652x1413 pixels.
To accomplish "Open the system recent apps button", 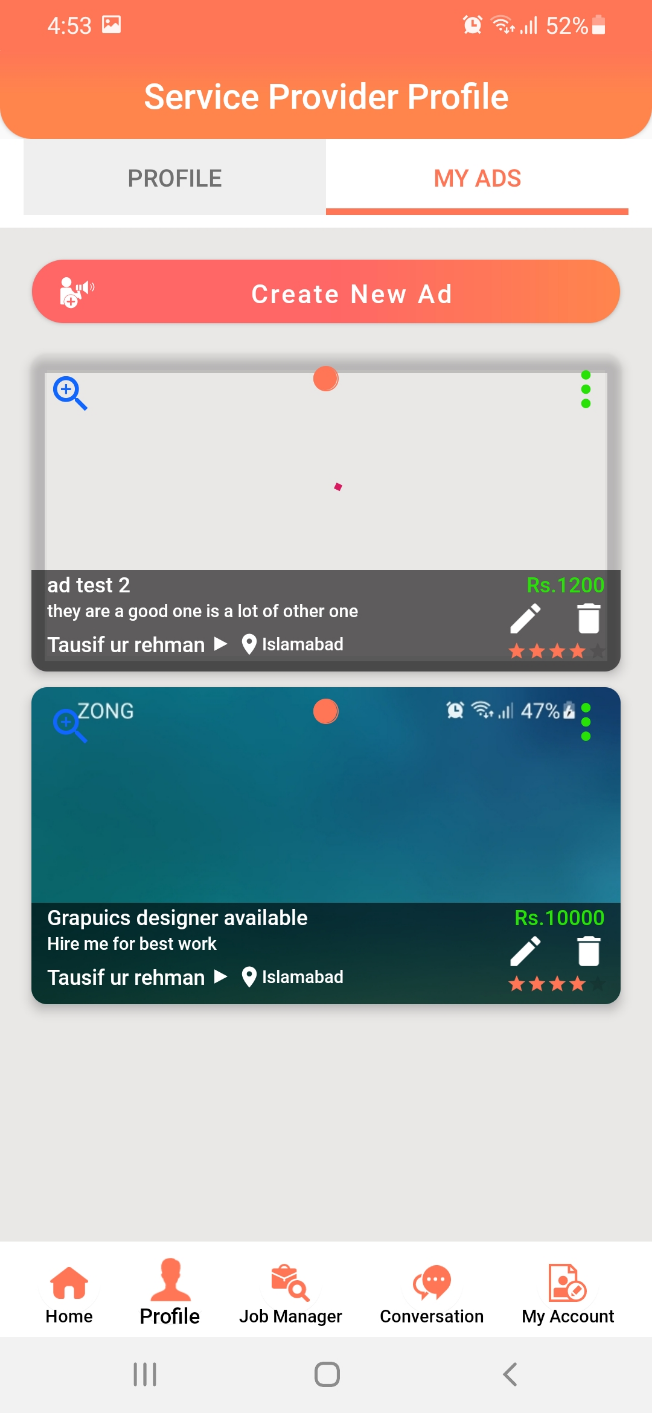I will coord(145,1375).
